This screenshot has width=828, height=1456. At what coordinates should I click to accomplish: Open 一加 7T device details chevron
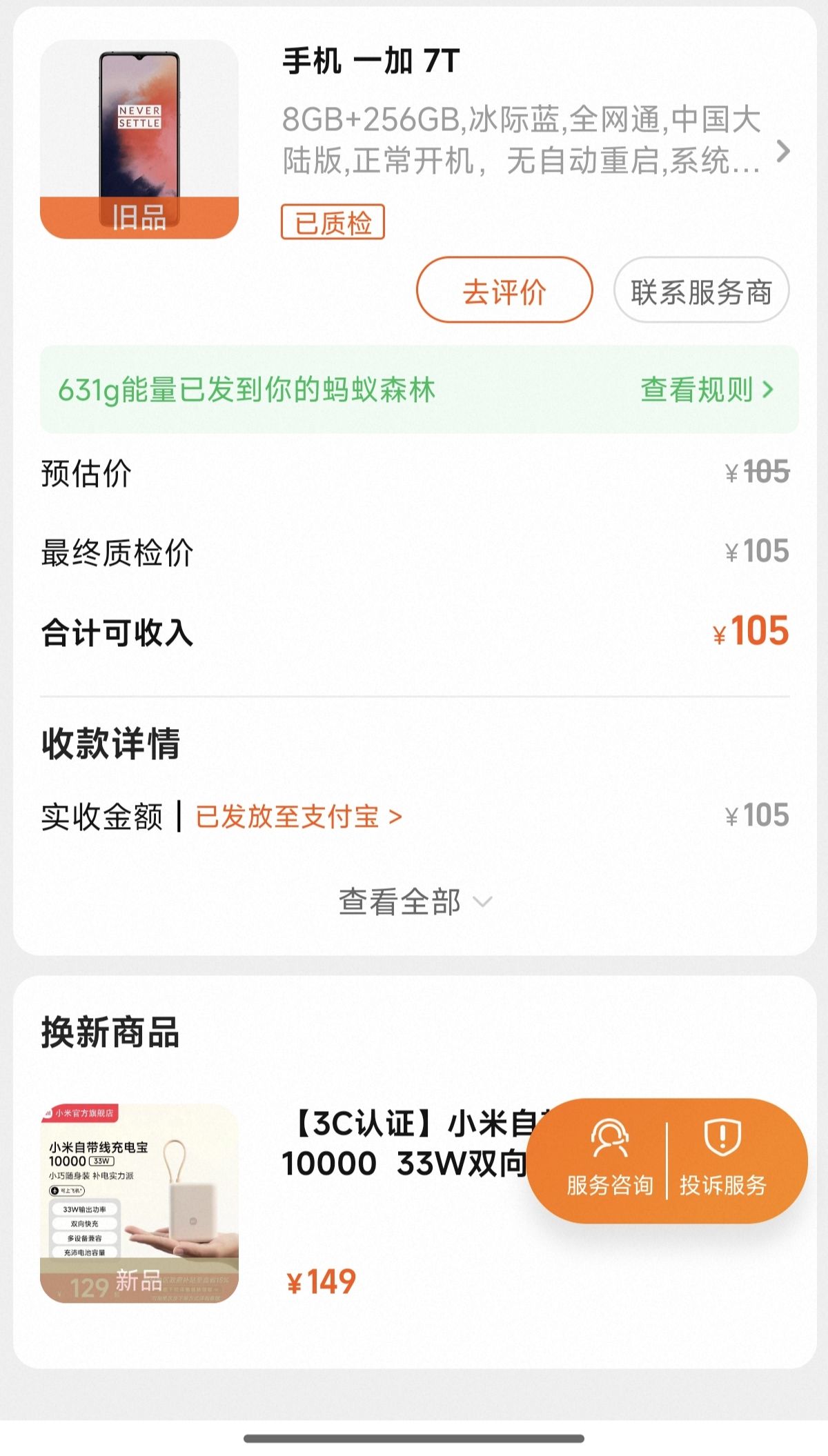782,150
